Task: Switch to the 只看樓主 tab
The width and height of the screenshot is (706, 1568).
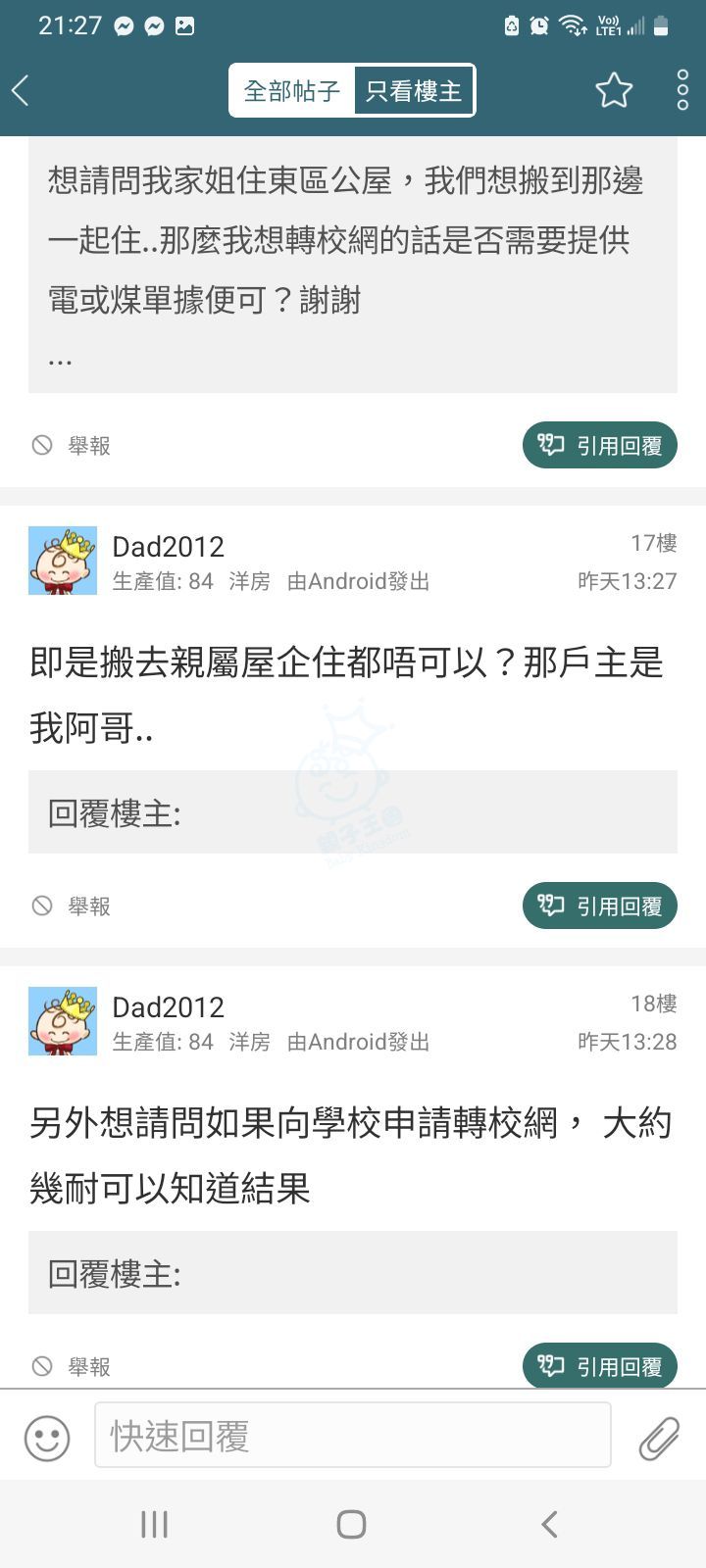Action: click(413, 91)
